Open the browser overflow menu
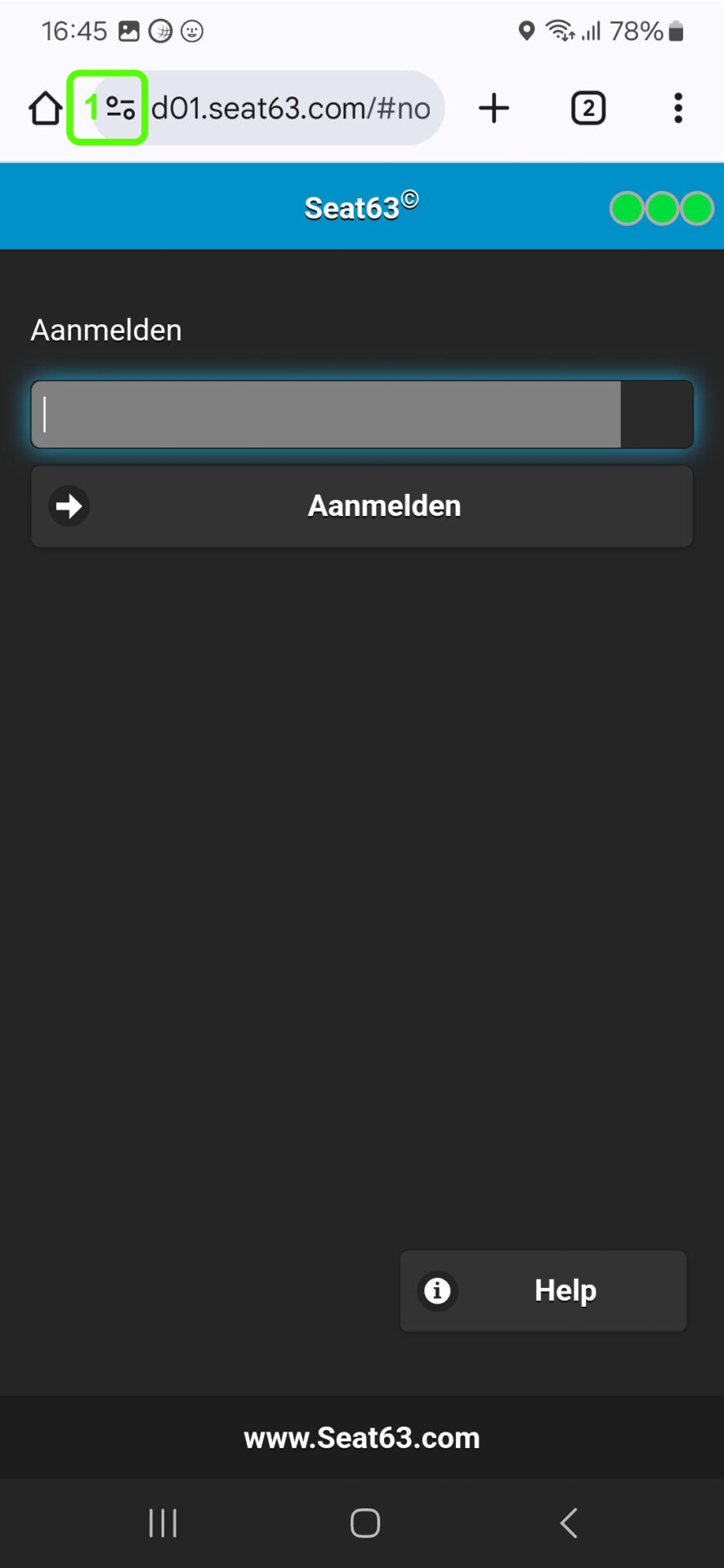 click(677, 108)
